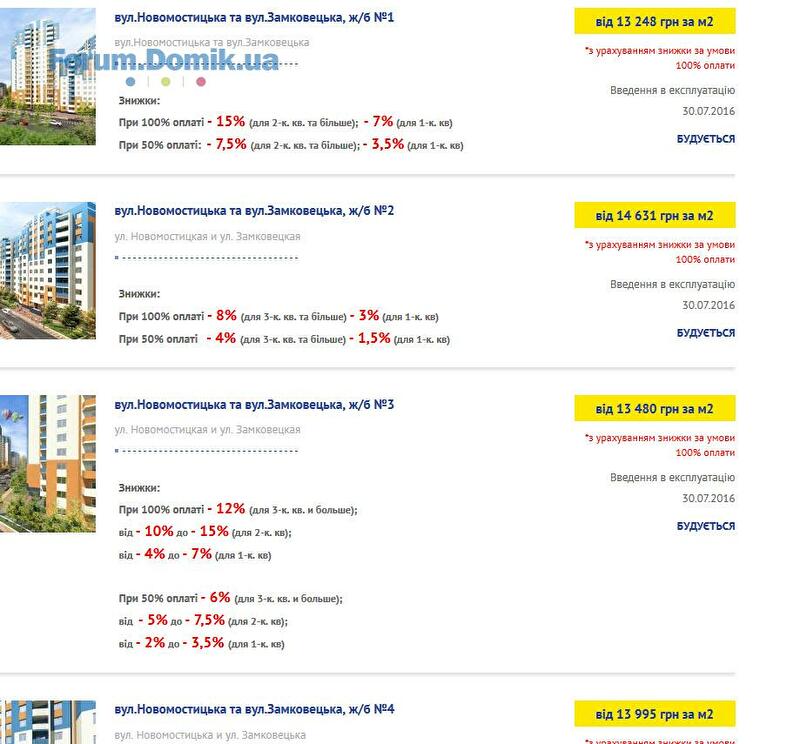Screen dimensions: 800x744
Task: Tap the building photo for ж/б №4
Action: pyautogui.click(x=47, y=722)
